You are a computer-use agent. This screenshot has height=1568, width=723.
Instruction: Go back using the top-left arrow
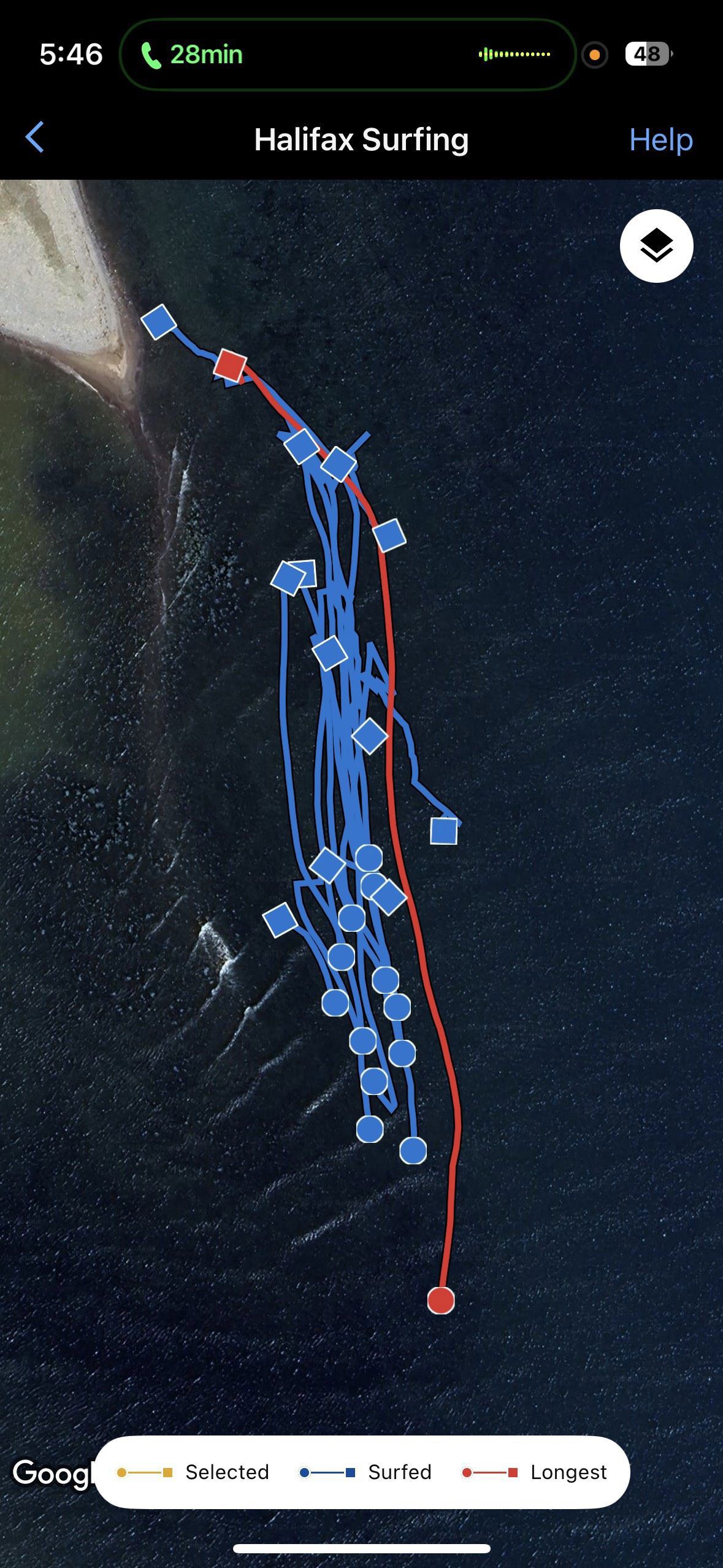click(35, 137)
